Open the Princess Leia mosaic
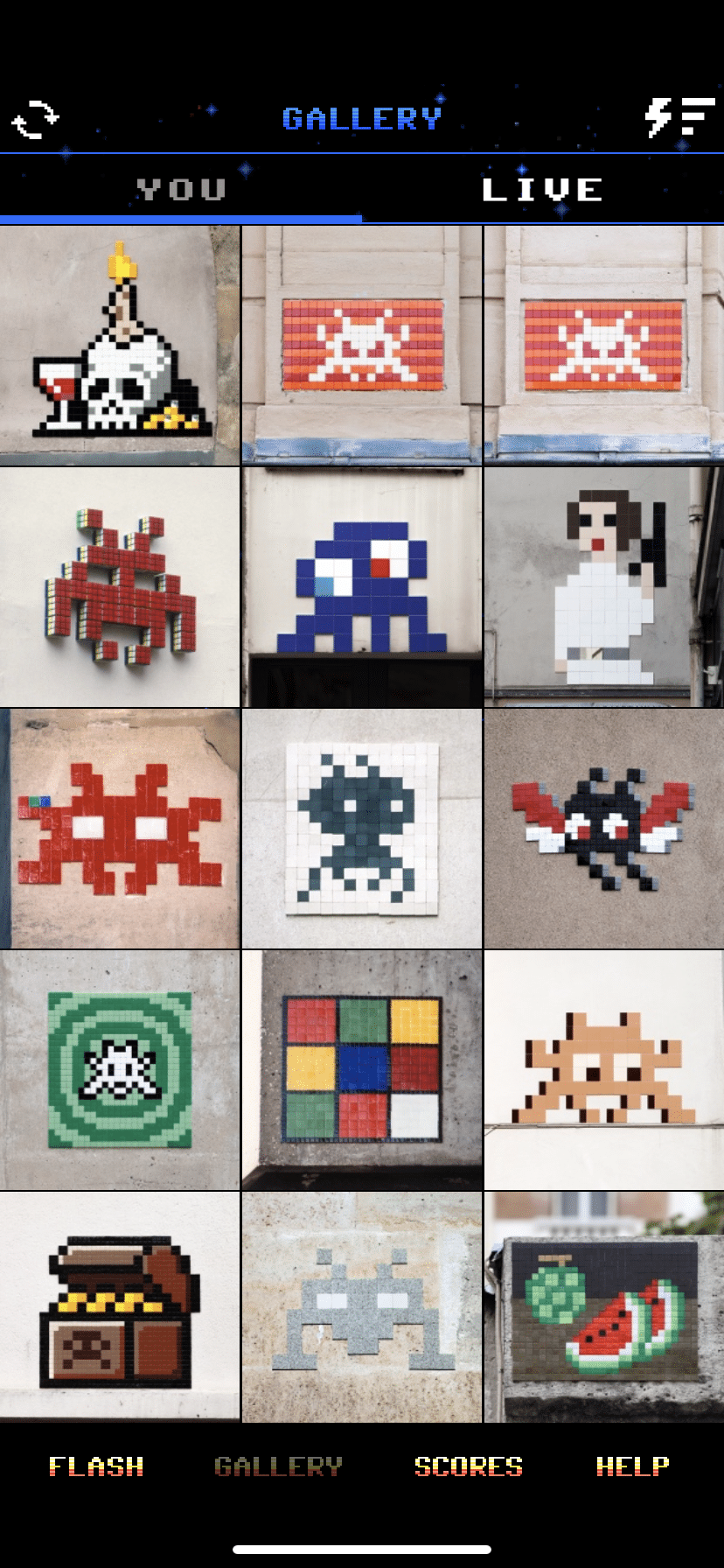This screenshot has height=1568, width=724. coord(603,586)
